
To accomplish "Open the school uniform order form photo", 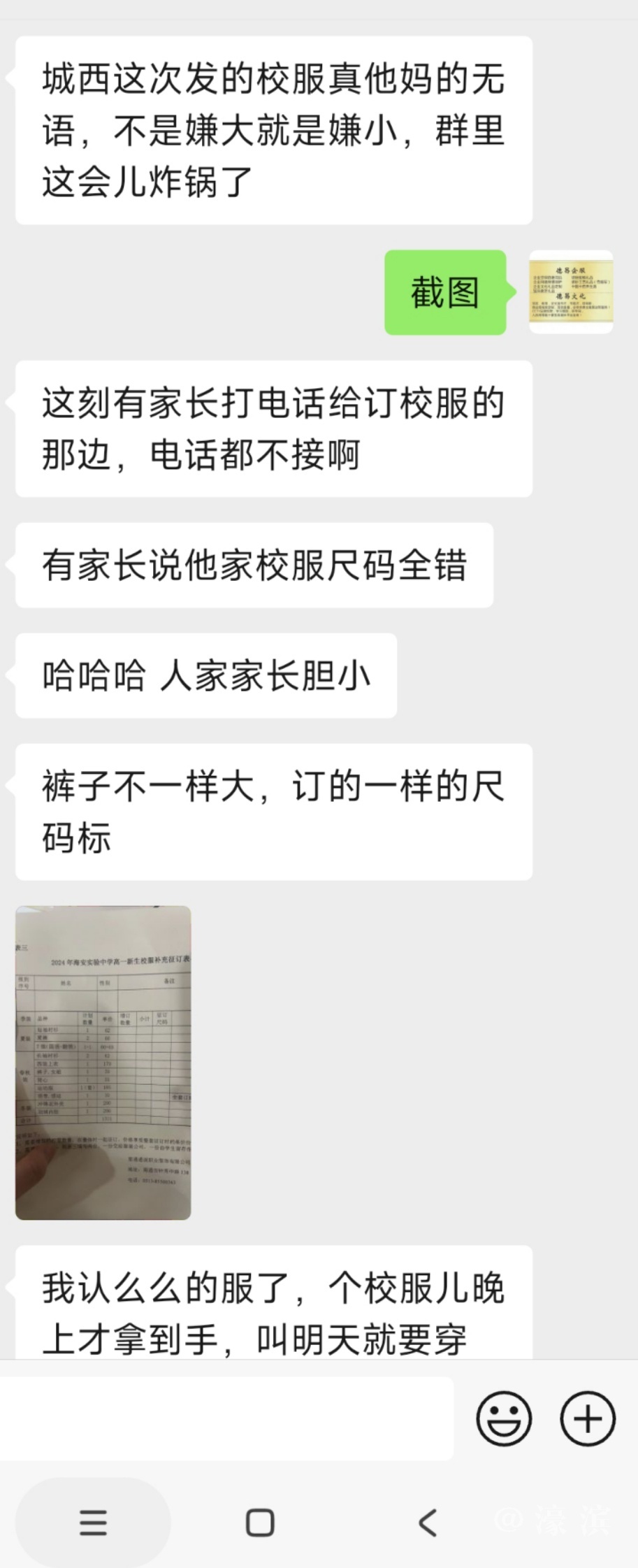I will 103,1063.
